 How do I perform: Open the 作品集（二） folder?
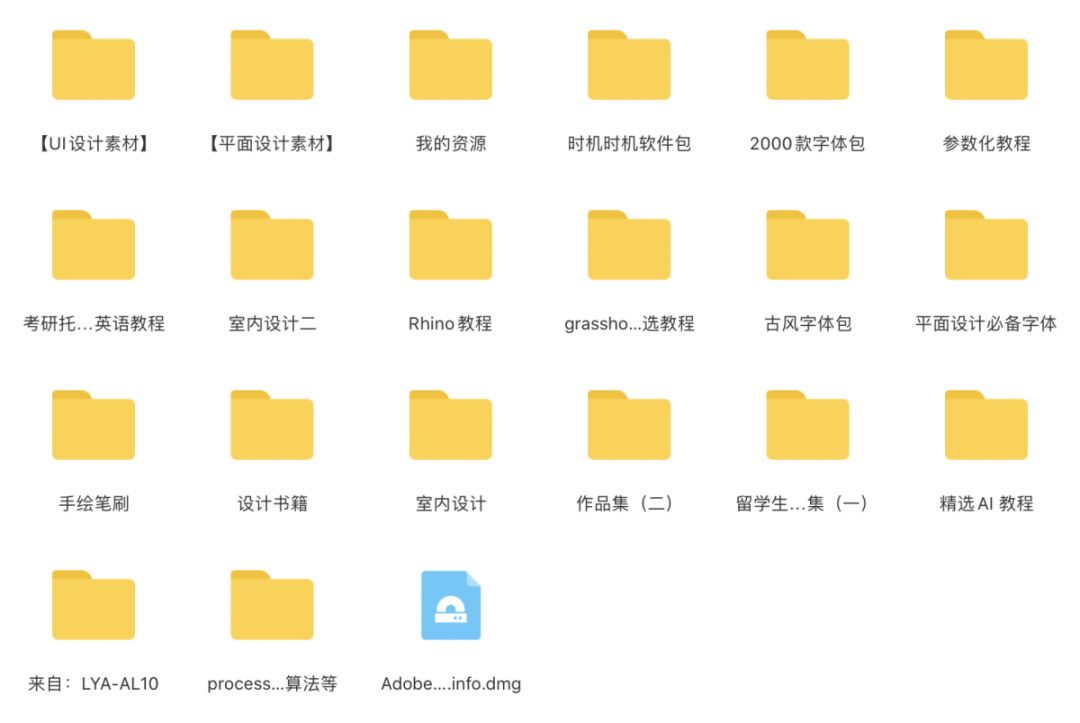click(x=629, y=426)
